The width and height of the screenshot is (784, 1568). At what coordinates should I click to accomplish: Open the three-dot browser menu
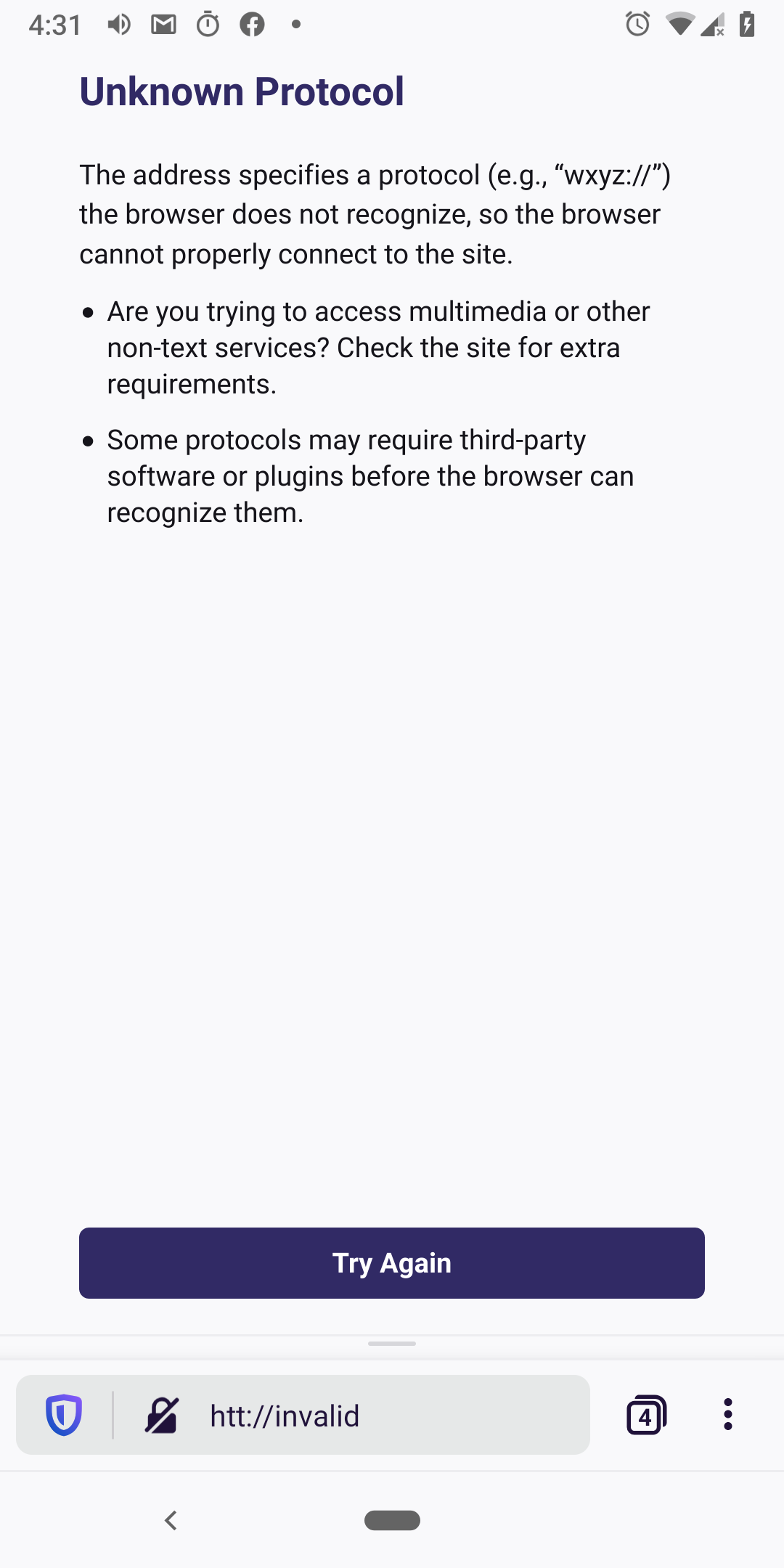coord(727,1414)
